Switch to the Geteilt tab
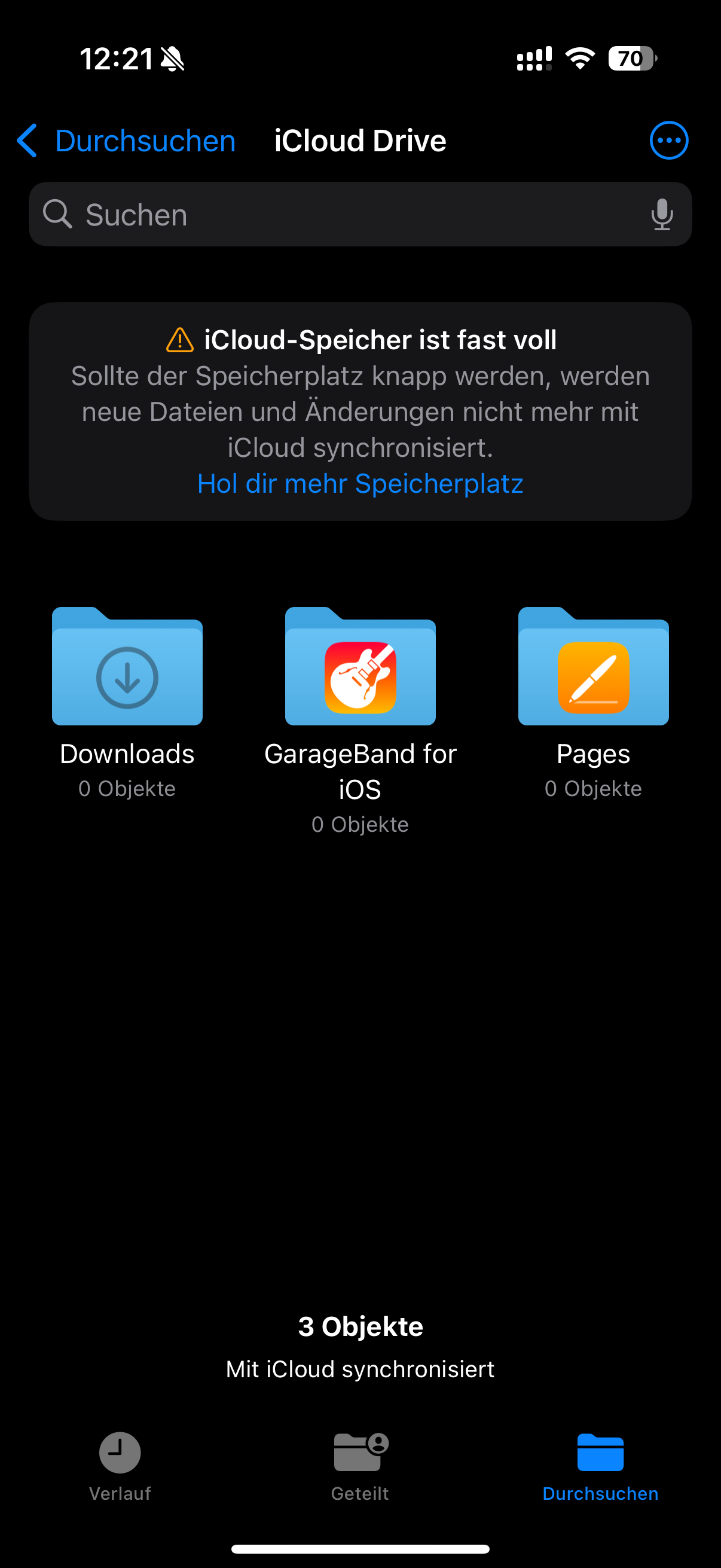 [x=360, y=1467]
